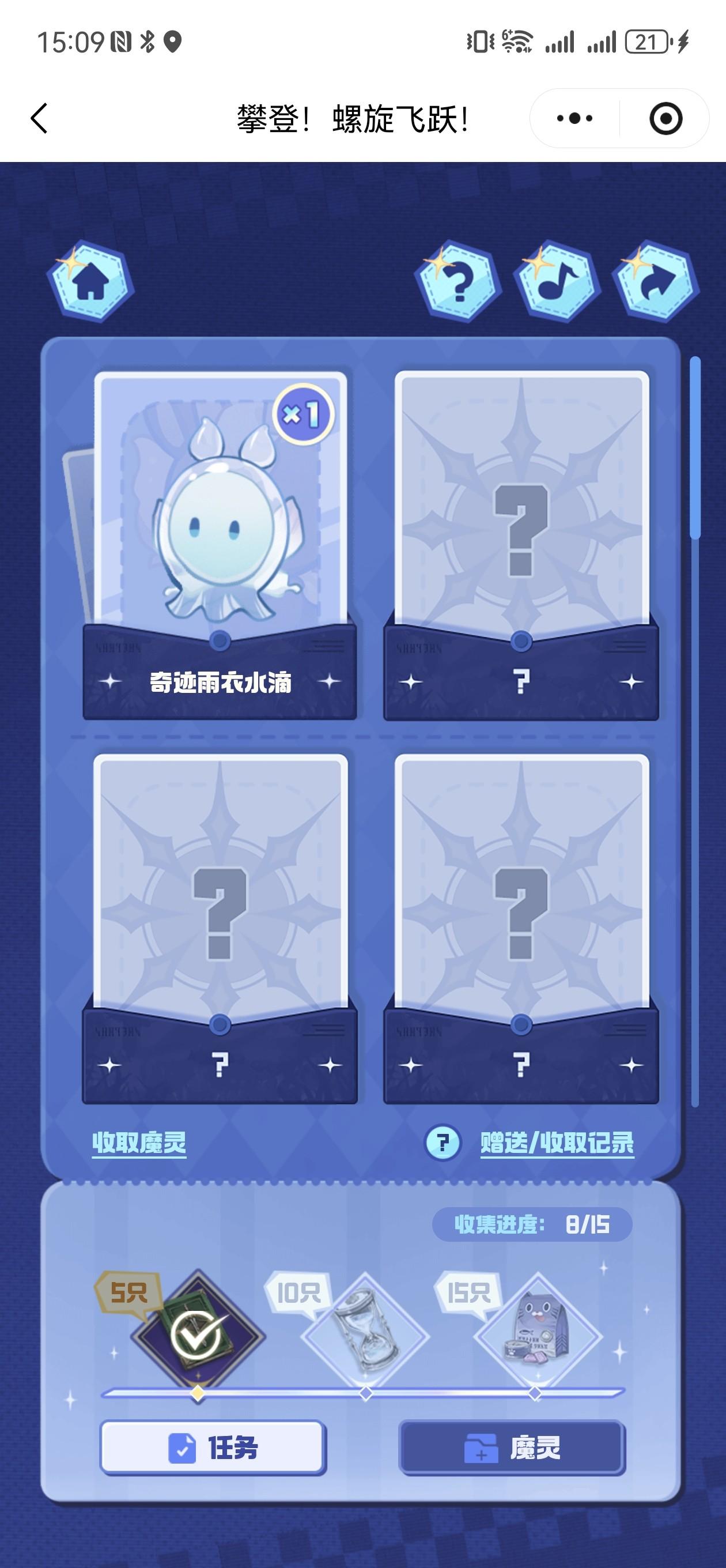Open the mini program more options menu
This screenshot has width=726, height=1568.
pyautogui.click(x=574, y=118)
